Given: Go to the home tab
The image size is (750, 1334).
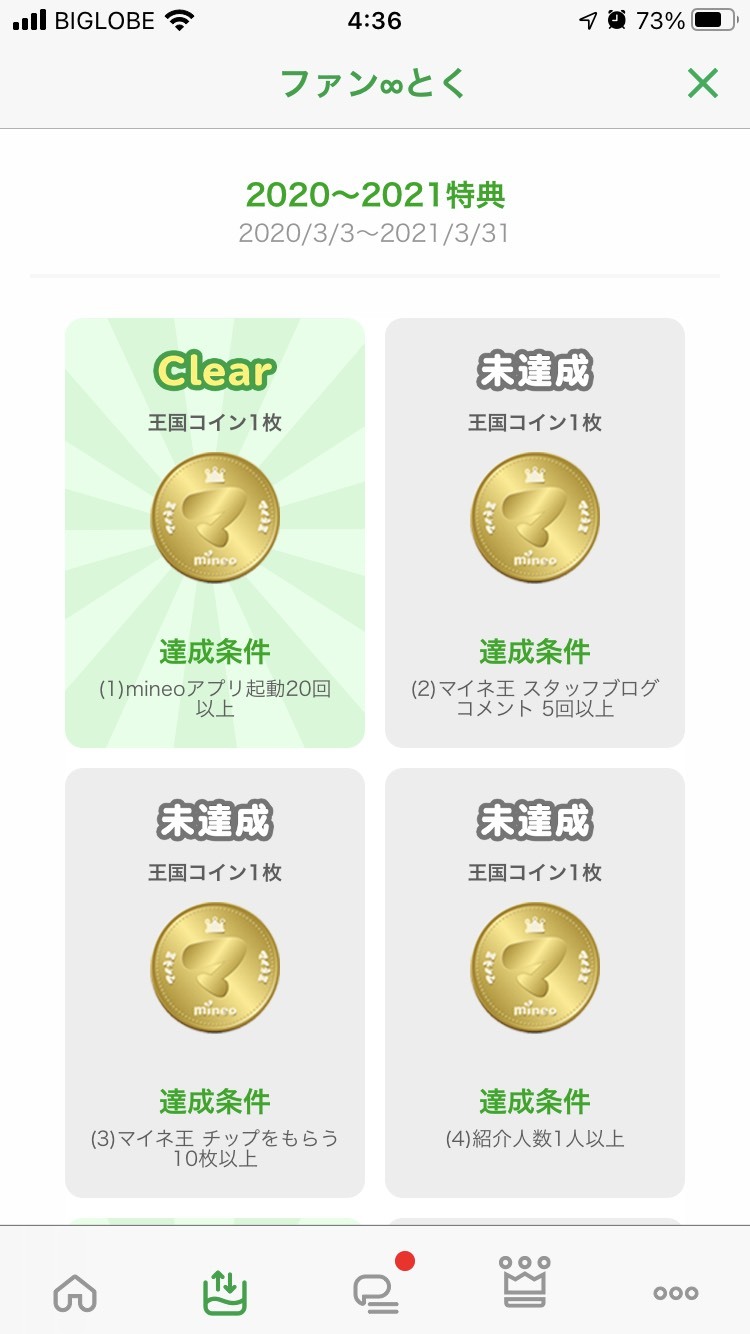Looking at the screenshot, I should tap(75, 1292).
